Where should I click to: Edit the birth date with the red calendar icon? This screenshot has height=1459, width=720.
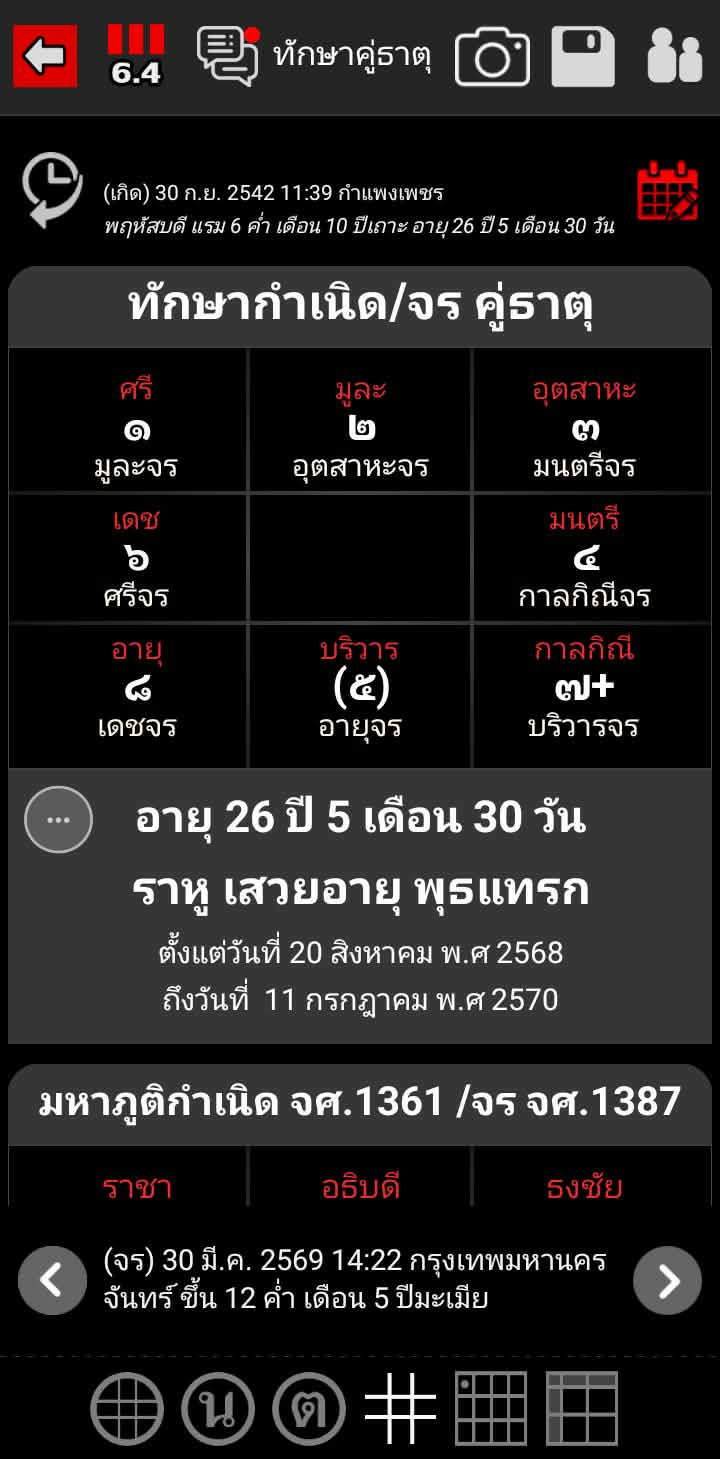667,191
